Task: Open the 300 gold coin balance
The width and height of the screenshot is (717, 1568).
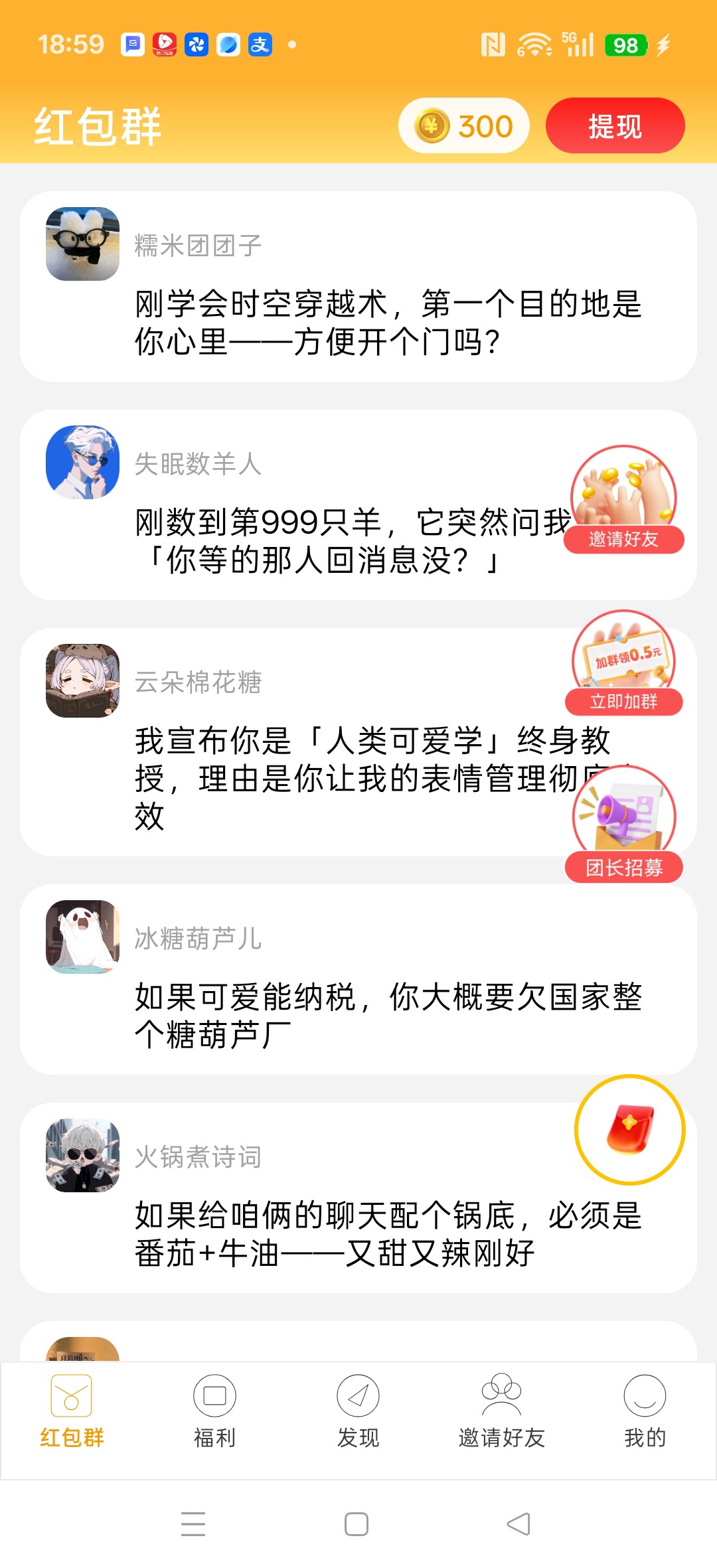Action: (x=463, y=125)
